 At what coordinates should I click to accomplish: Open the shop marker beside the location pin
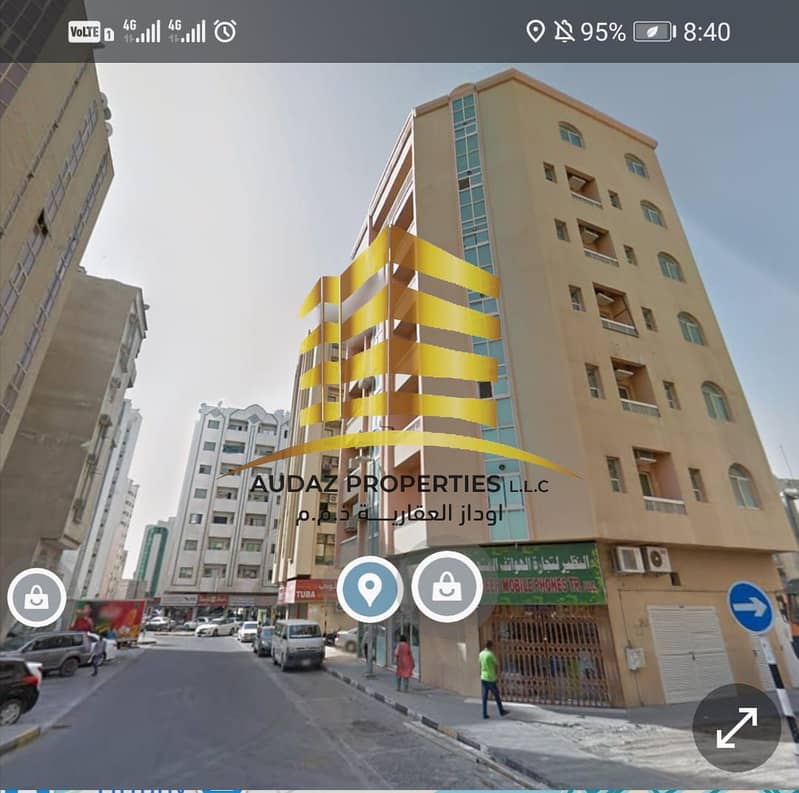[x=447, y=587]
